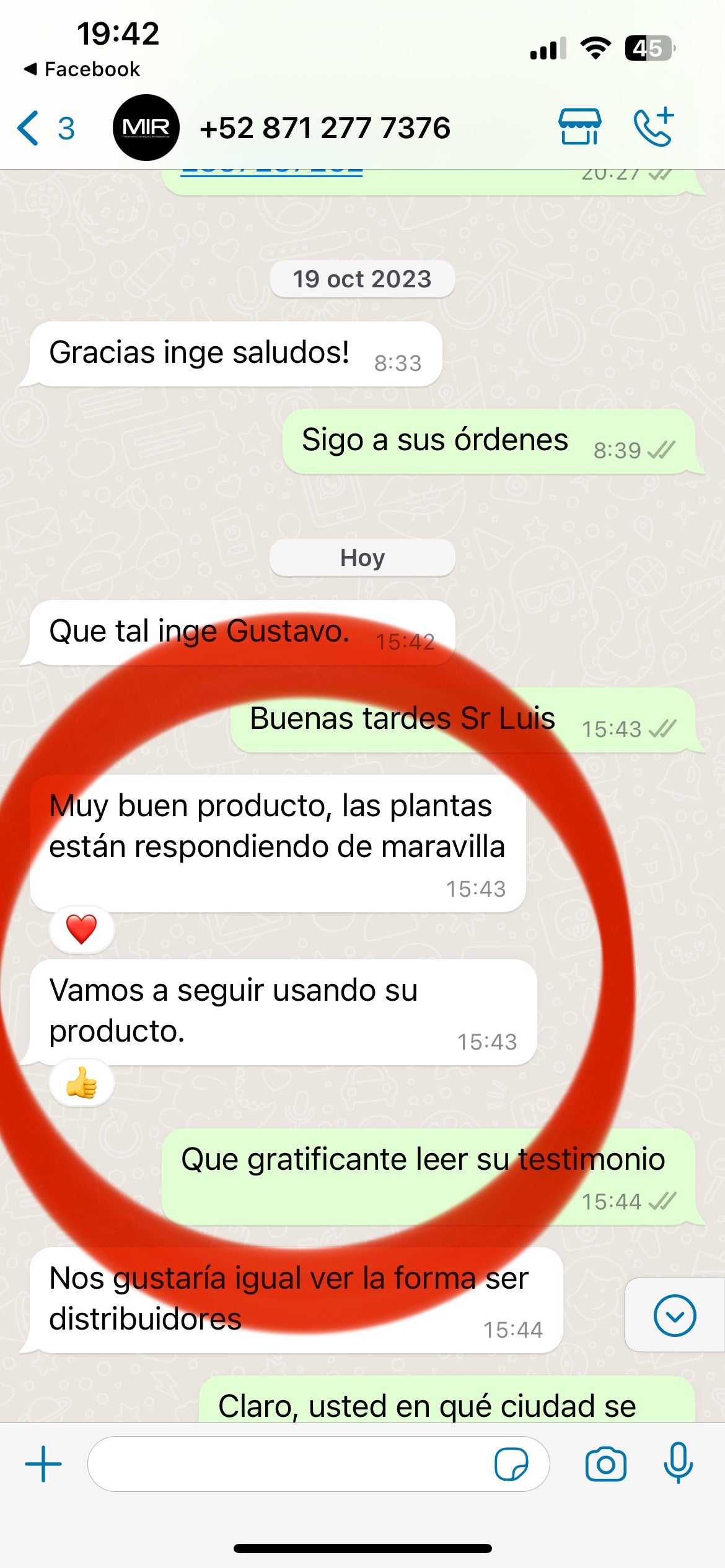Open the sticker picker
Image resolution: width=725 pixels, height=1568 pixels.
511,1464
